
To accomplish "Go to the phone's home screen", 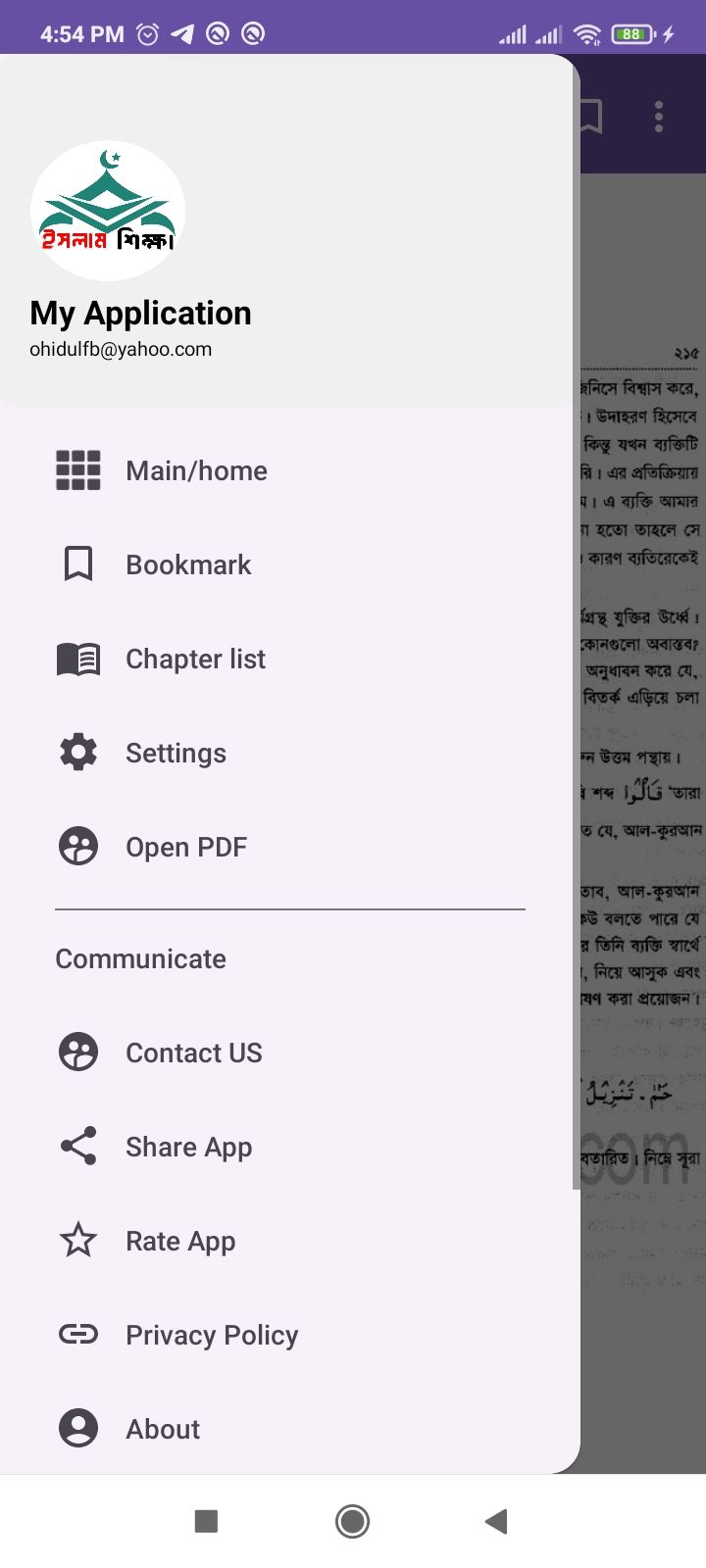I will point(353,1521).
